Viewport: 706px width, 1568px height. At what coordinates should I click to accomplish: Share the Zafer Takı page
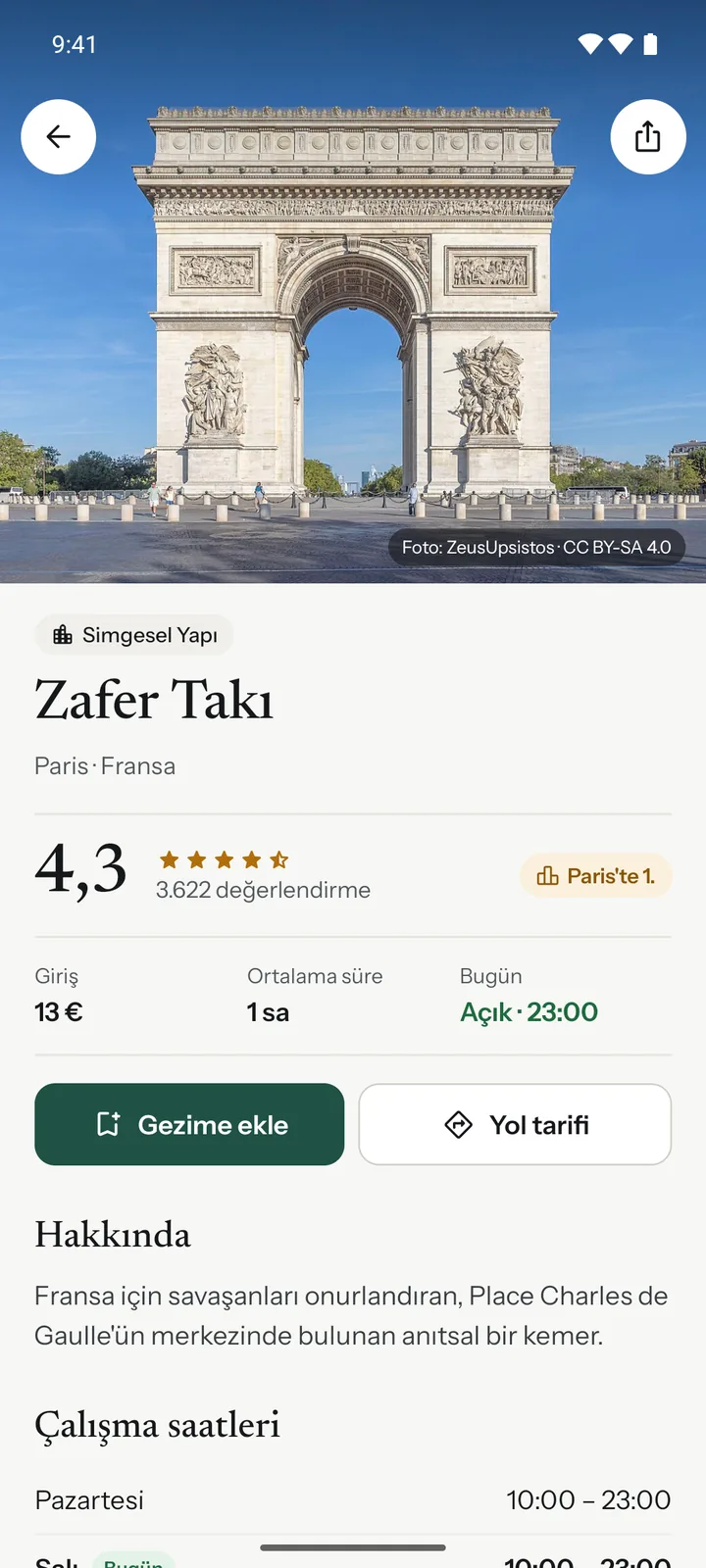pyautogui.click(x=647, y=137)
